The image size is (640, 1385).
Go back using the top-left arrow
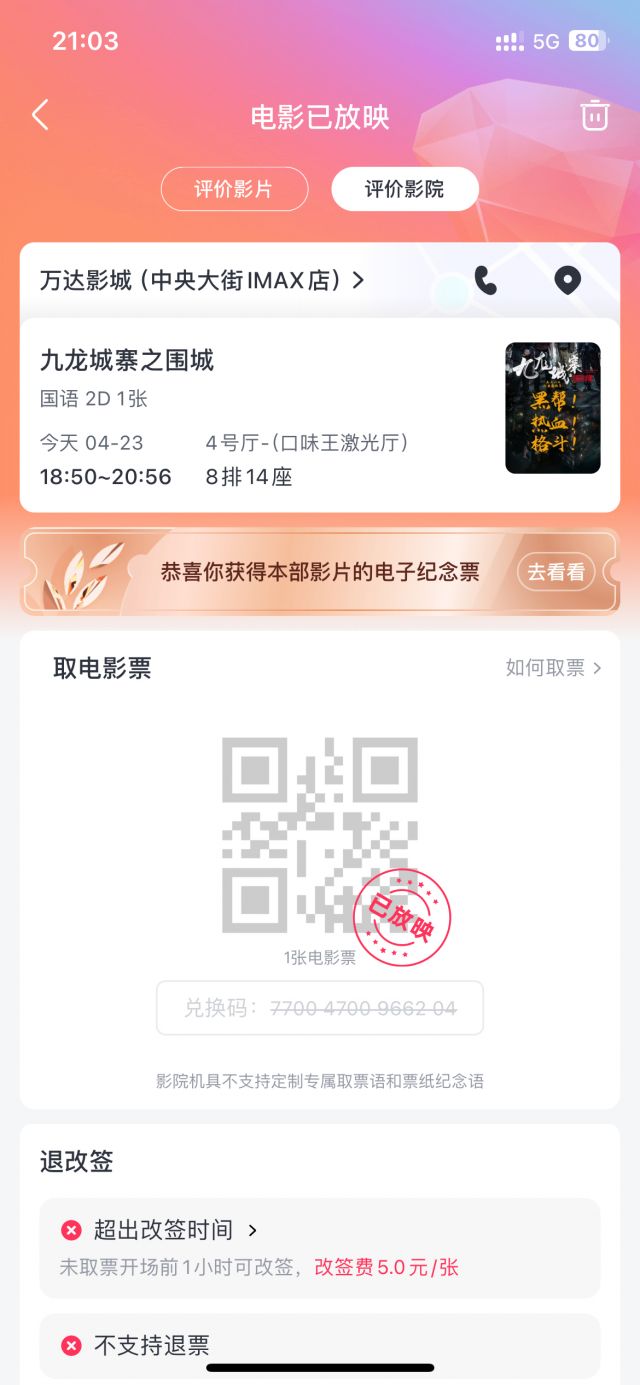[x=40, y=115]
